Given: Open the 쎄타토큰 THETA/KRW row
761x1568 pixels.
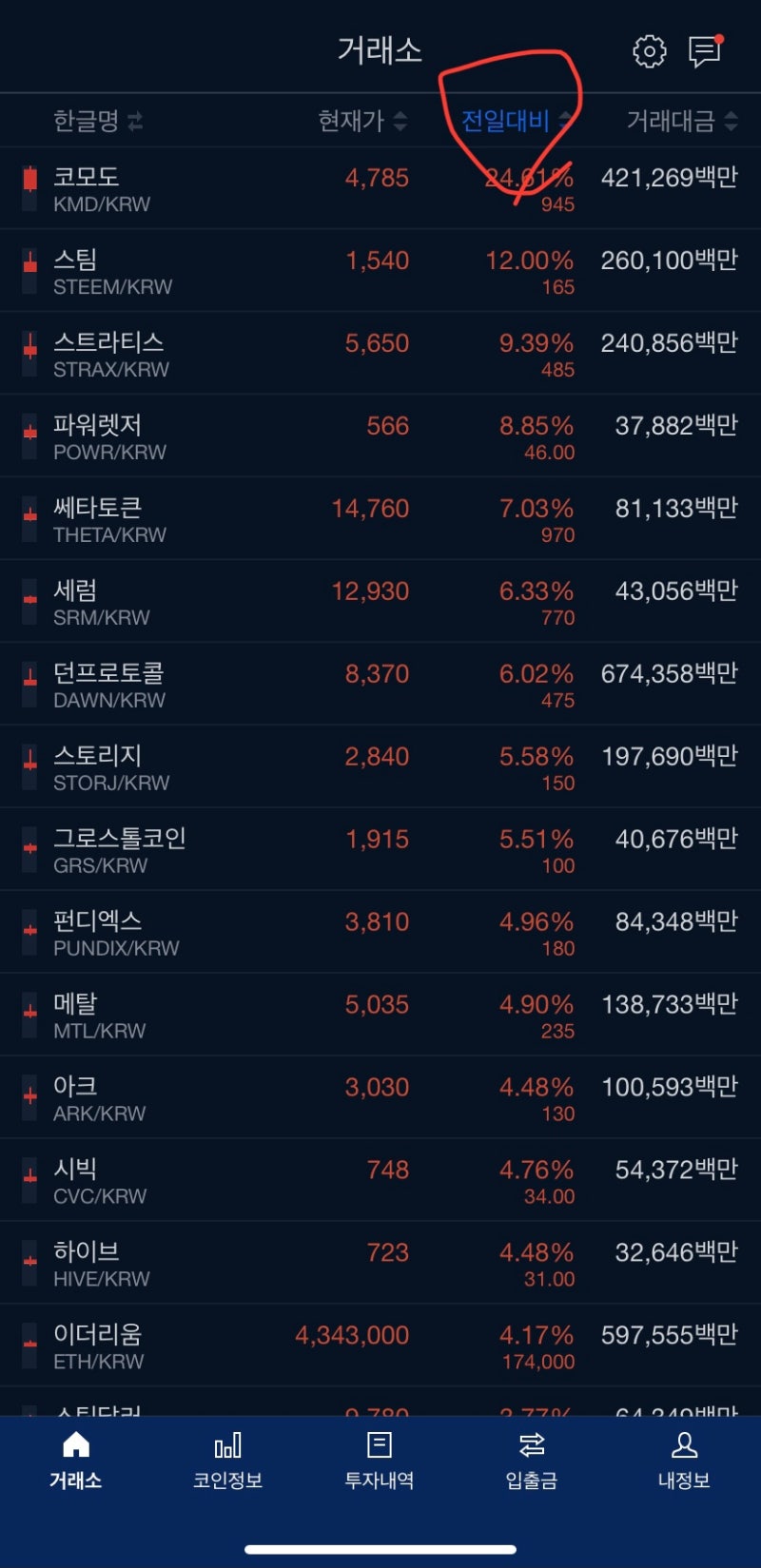Looking at the screenshot, I should 380,519.
